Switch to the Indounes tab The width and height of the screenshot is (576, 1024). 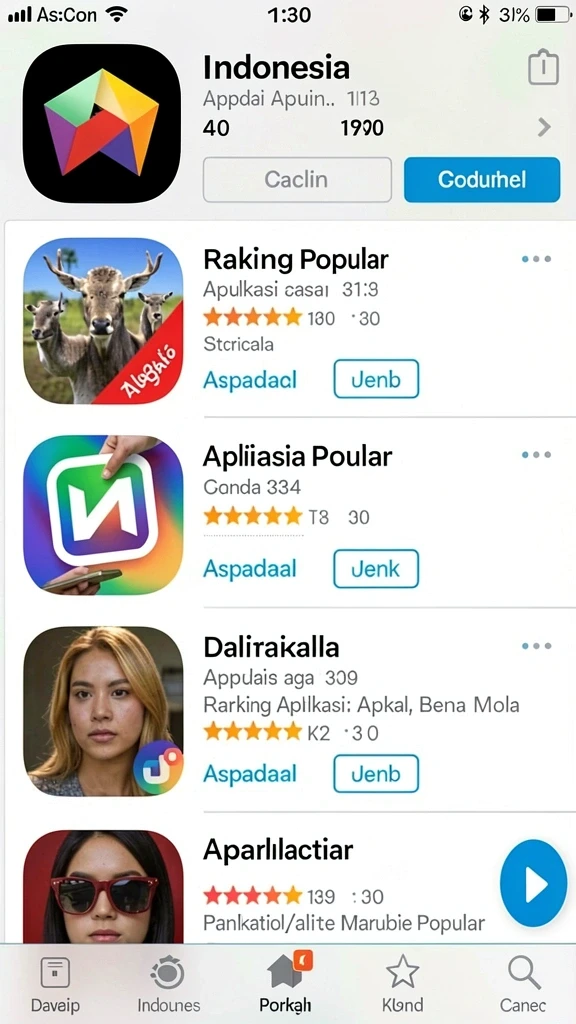(168, 985)
